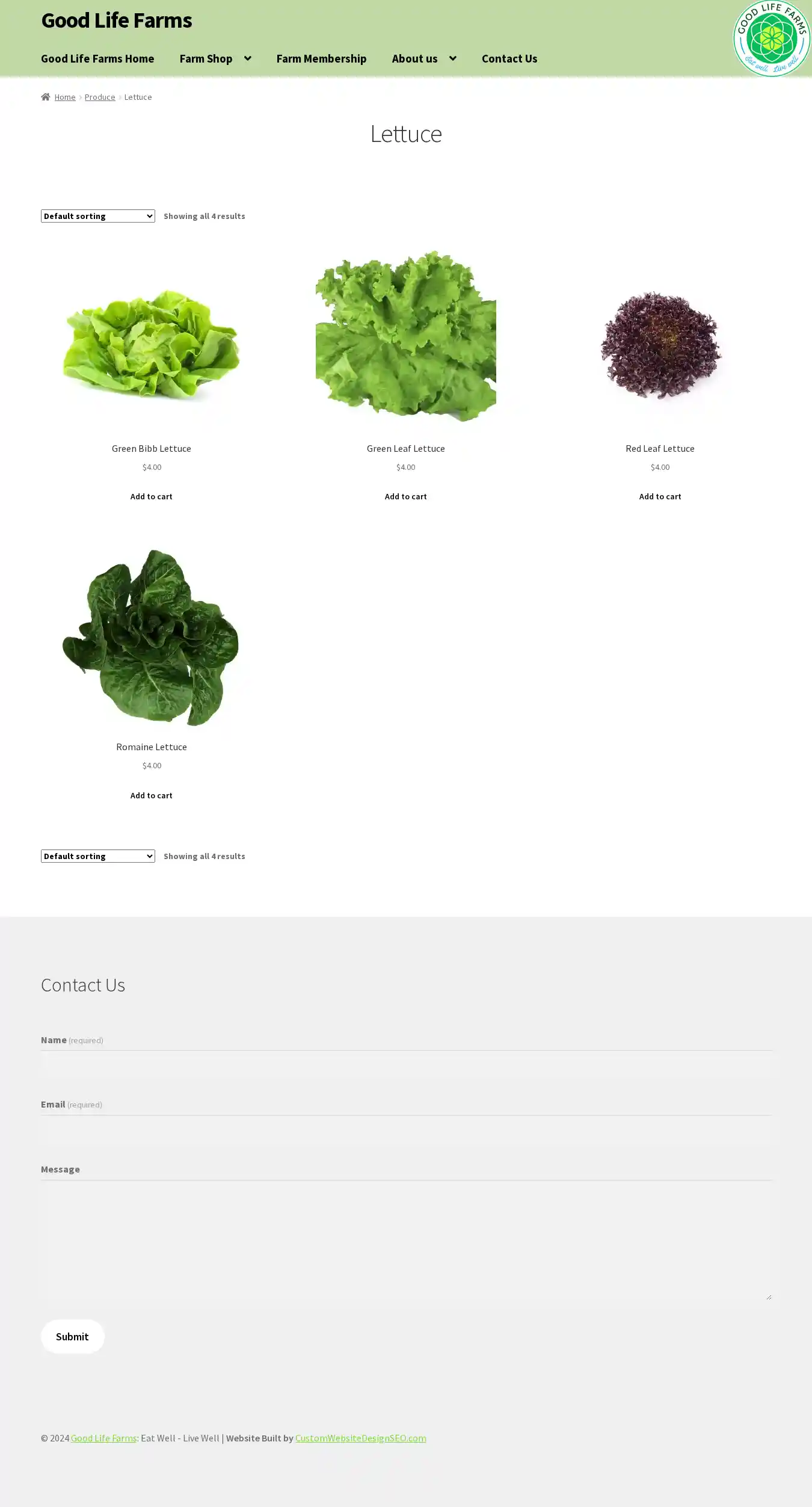Tap the Home breadcrumb link

coord(64,97)
